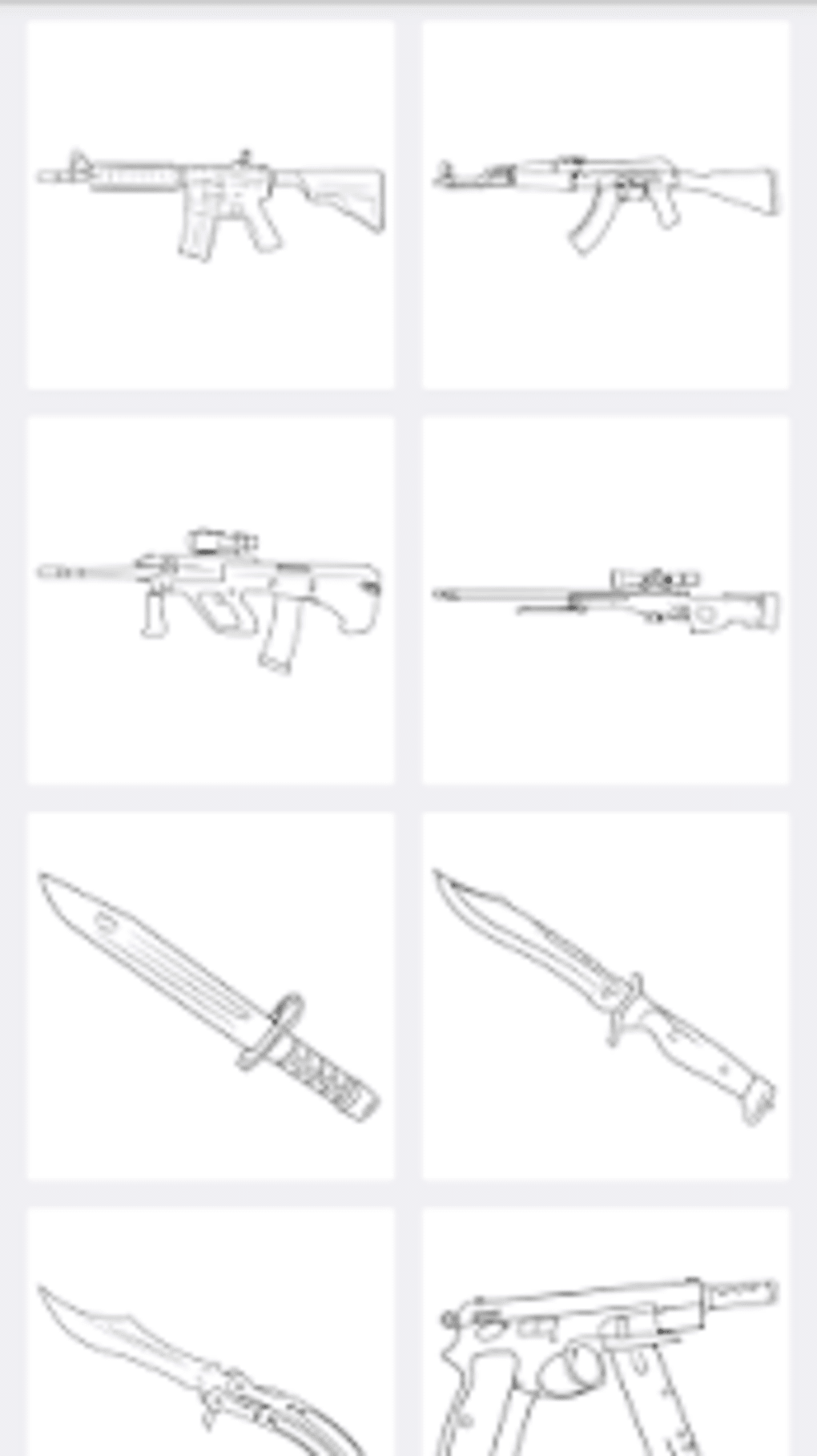The image size is (817, 1456).
Task: Select the bowie knife drawing tile
Action: pyautogui.click(x=606, y=996)
